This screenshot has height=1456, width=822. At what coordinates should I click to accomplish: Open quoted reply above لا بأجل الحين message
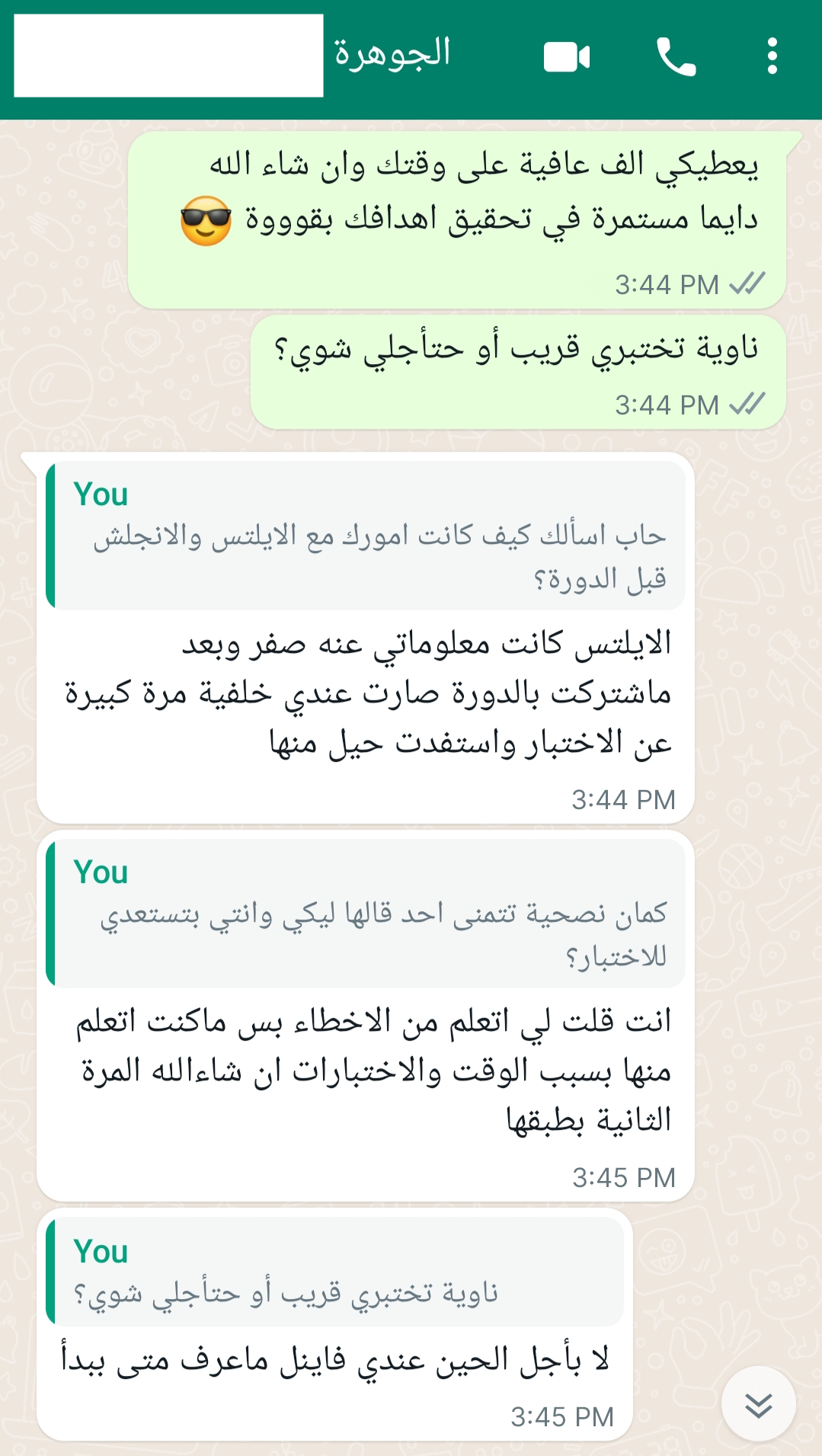pyautogui.click(x=335, y=1272)
